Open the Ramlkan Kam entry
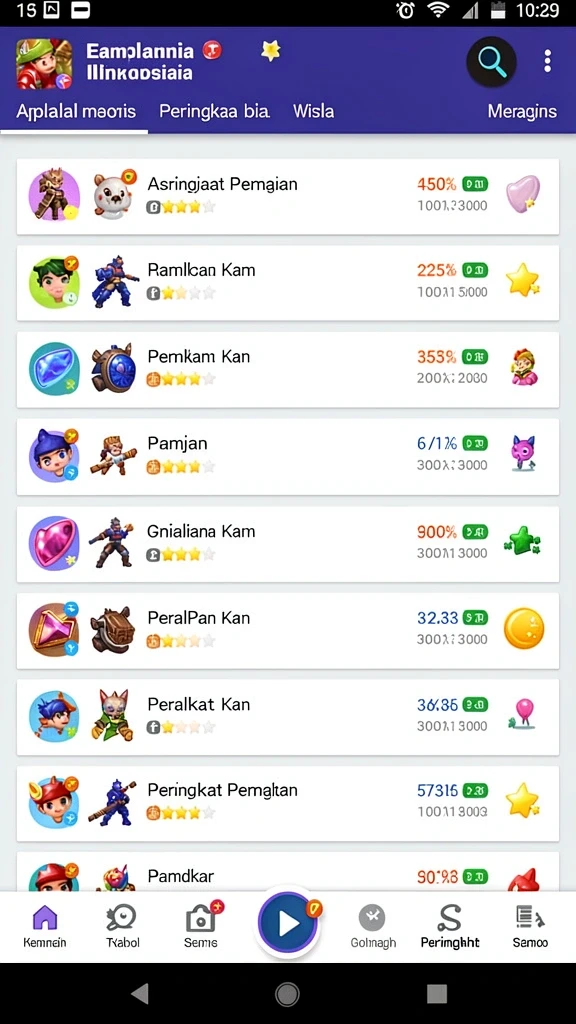The width and height of the screenshot is (576, 1024). click(287, 283)
